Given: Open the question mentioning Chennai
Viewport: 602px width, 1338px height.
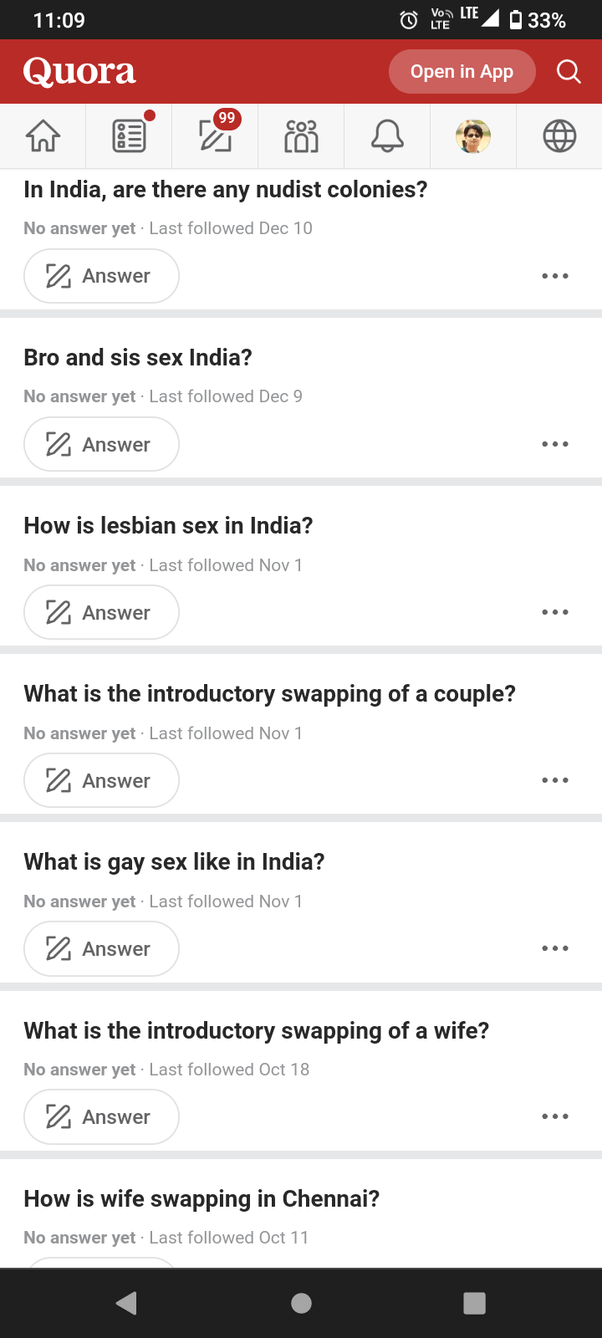Looking at the screenshot, I should [201, 1199].
